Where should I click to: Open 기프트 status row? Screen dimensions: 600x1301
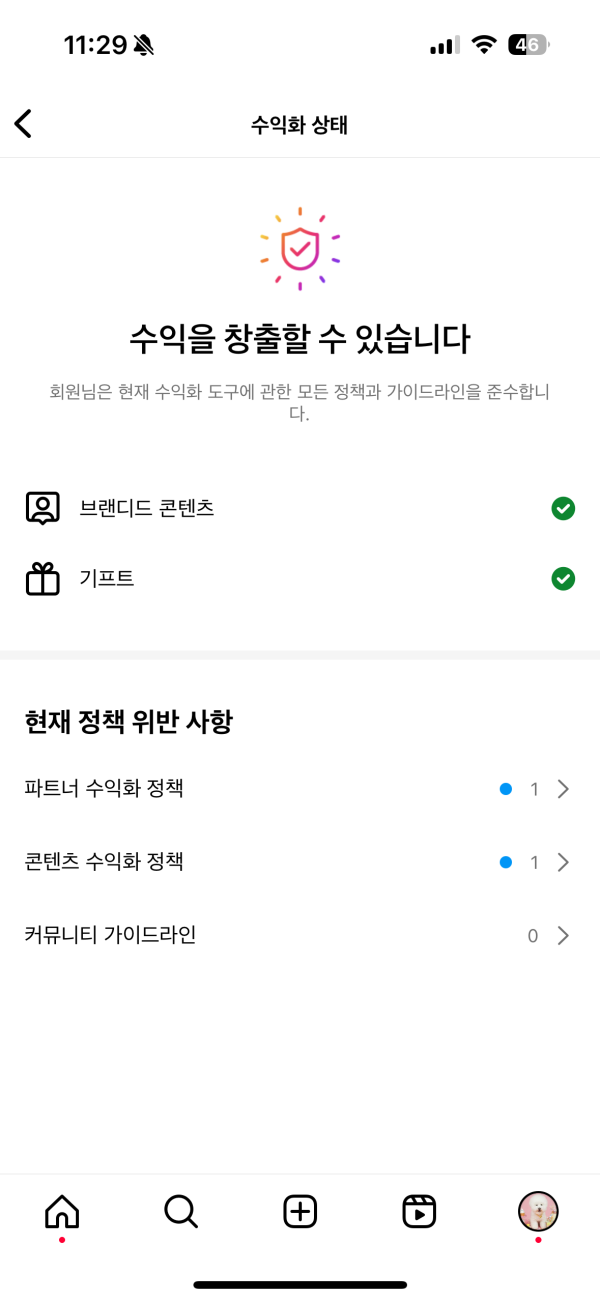300,578
